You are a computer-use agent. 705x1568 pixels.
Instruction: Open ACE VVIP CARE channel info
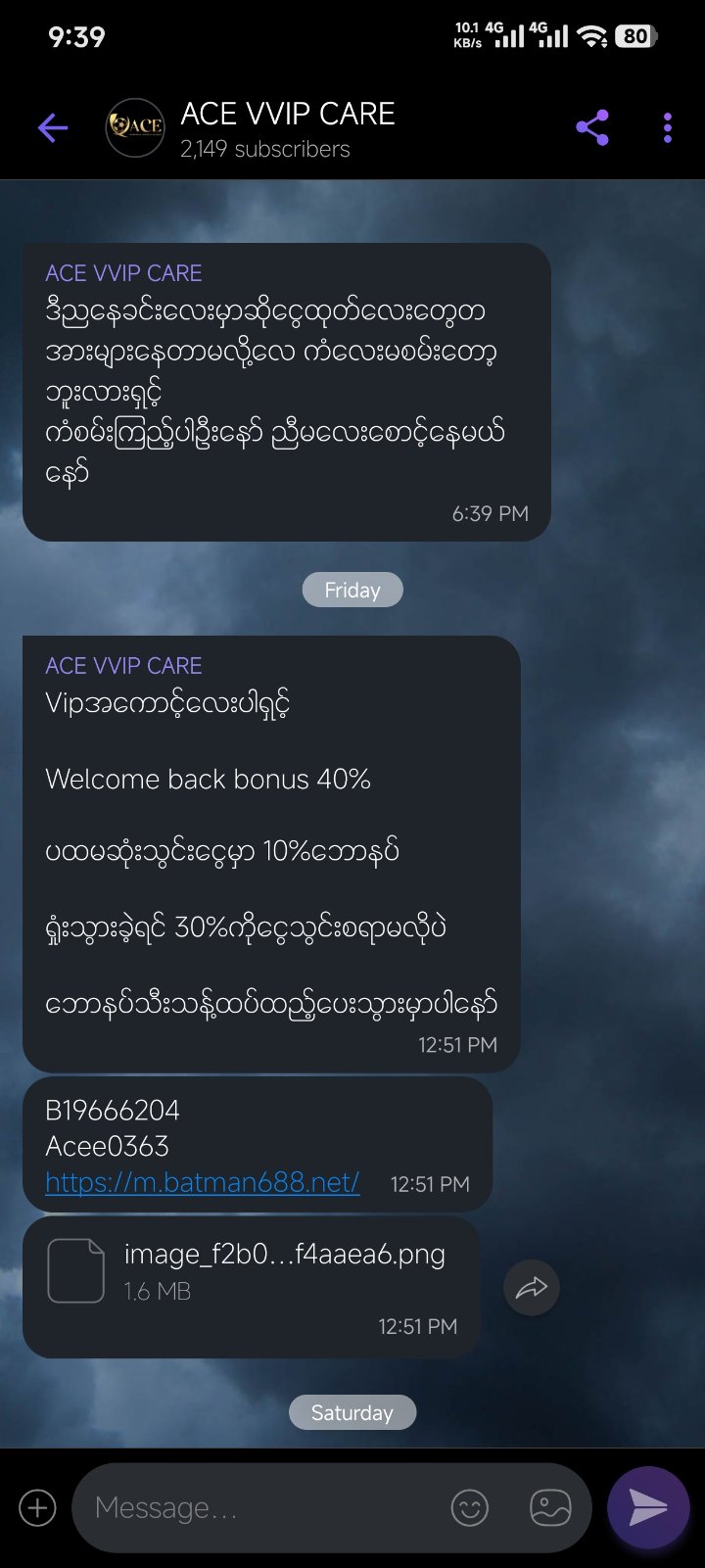[287, 127]
